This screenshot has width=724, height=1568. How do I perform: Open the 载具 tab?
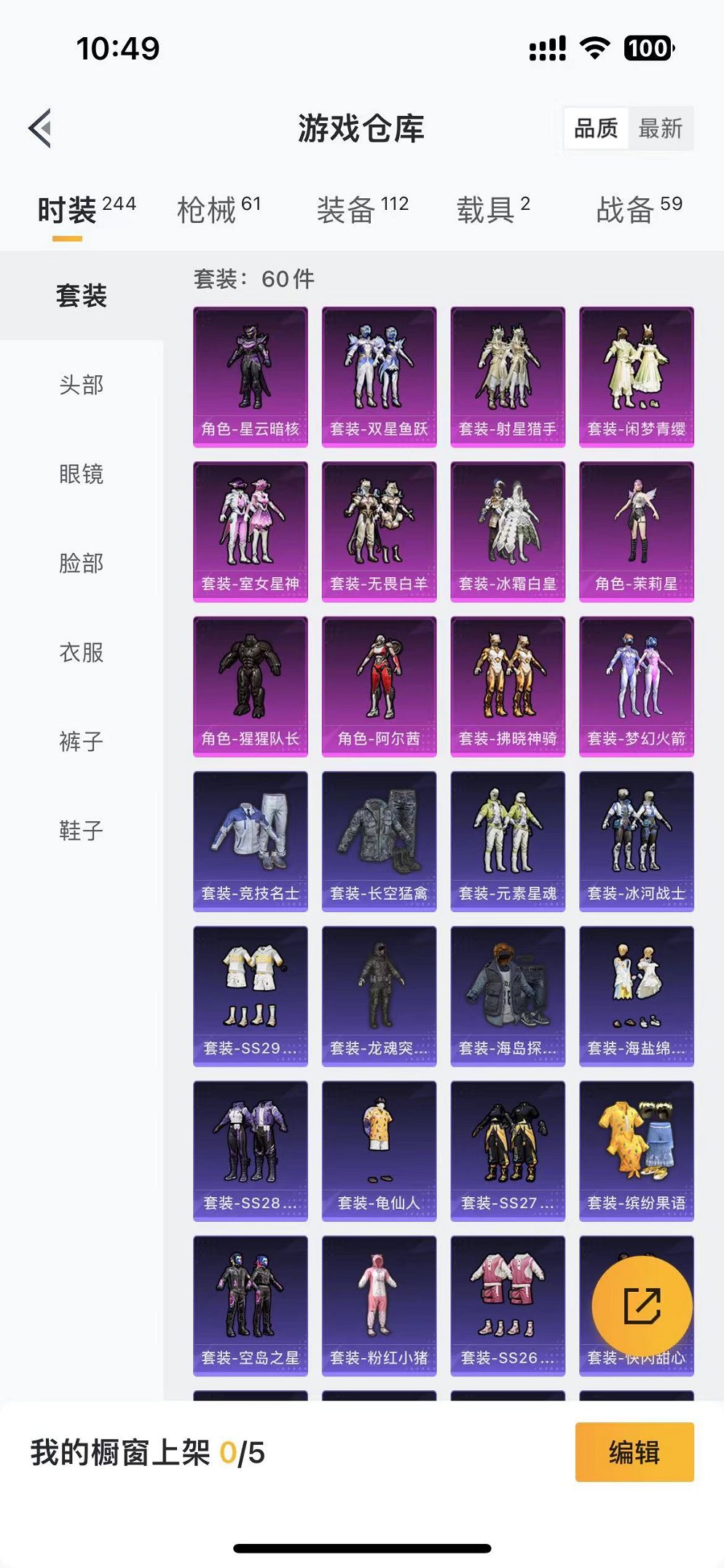[x=493, y=210]
